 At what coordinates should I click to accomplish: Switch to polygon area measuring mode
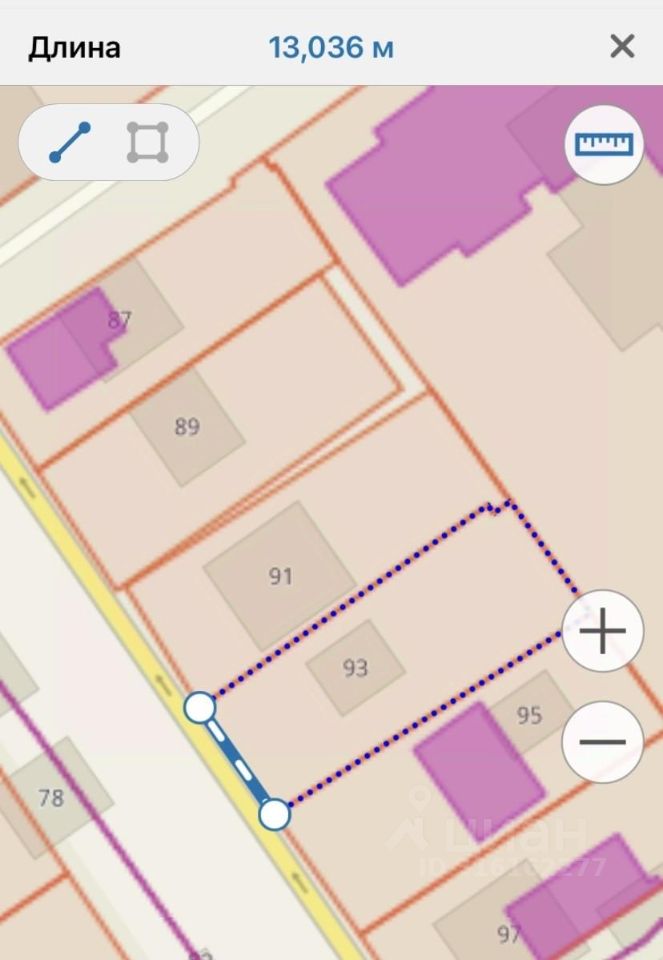(x=147, y=142)
